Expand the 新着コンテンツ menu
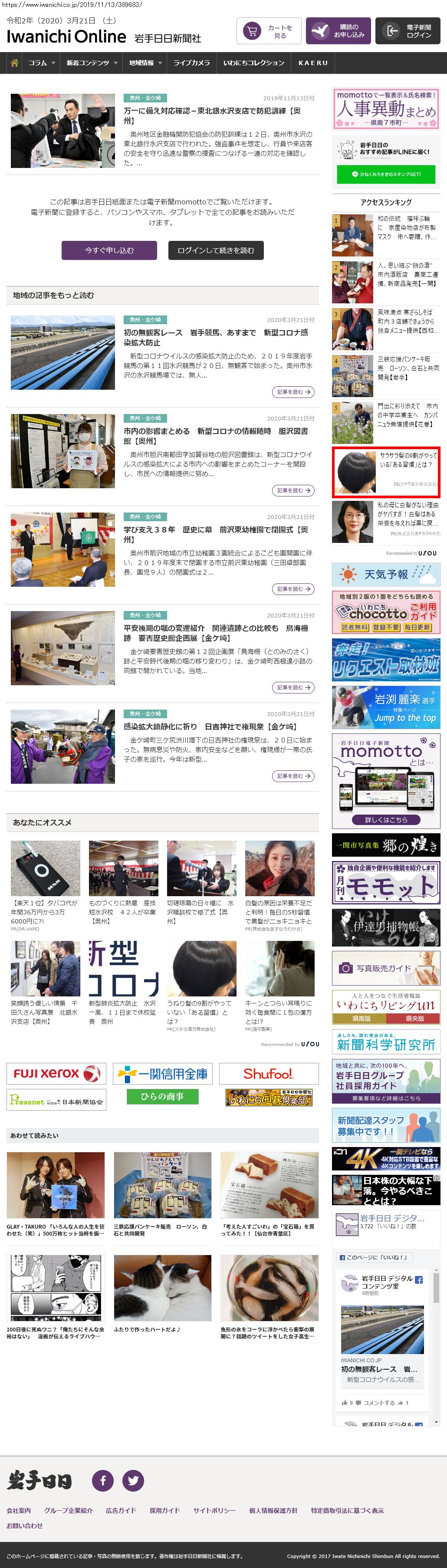This screenshot has height=1568, width=447. click(x=91, y=62)
